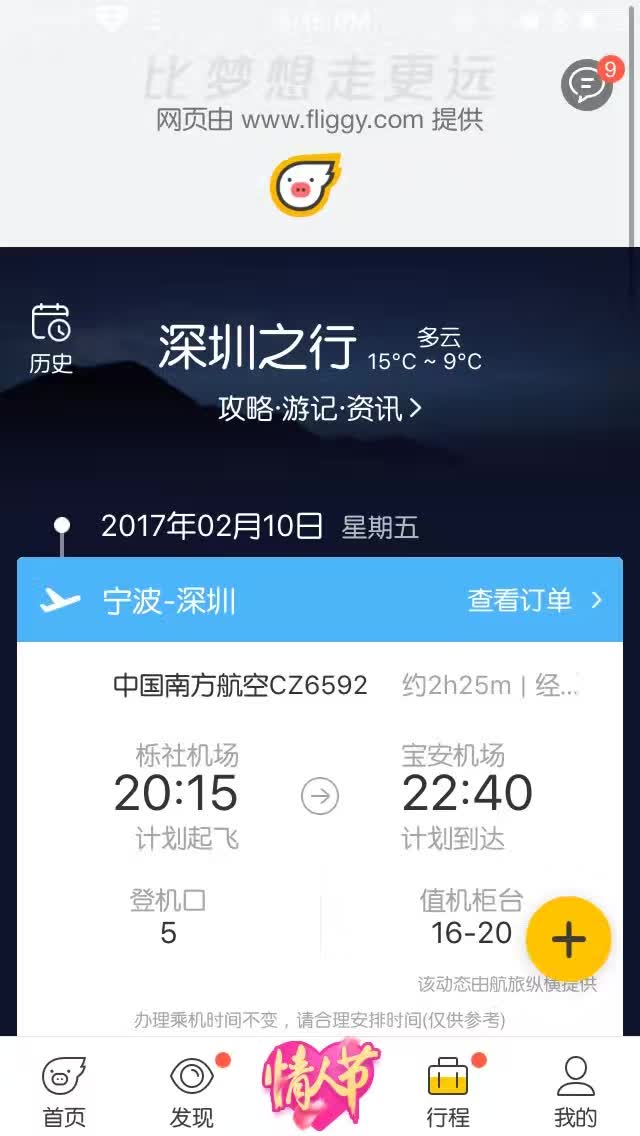Image resolution: width=640 pixels, height=1136 pixels.
Task: Open the CZ6592 flight details card
Action: (x=320, y=838)
